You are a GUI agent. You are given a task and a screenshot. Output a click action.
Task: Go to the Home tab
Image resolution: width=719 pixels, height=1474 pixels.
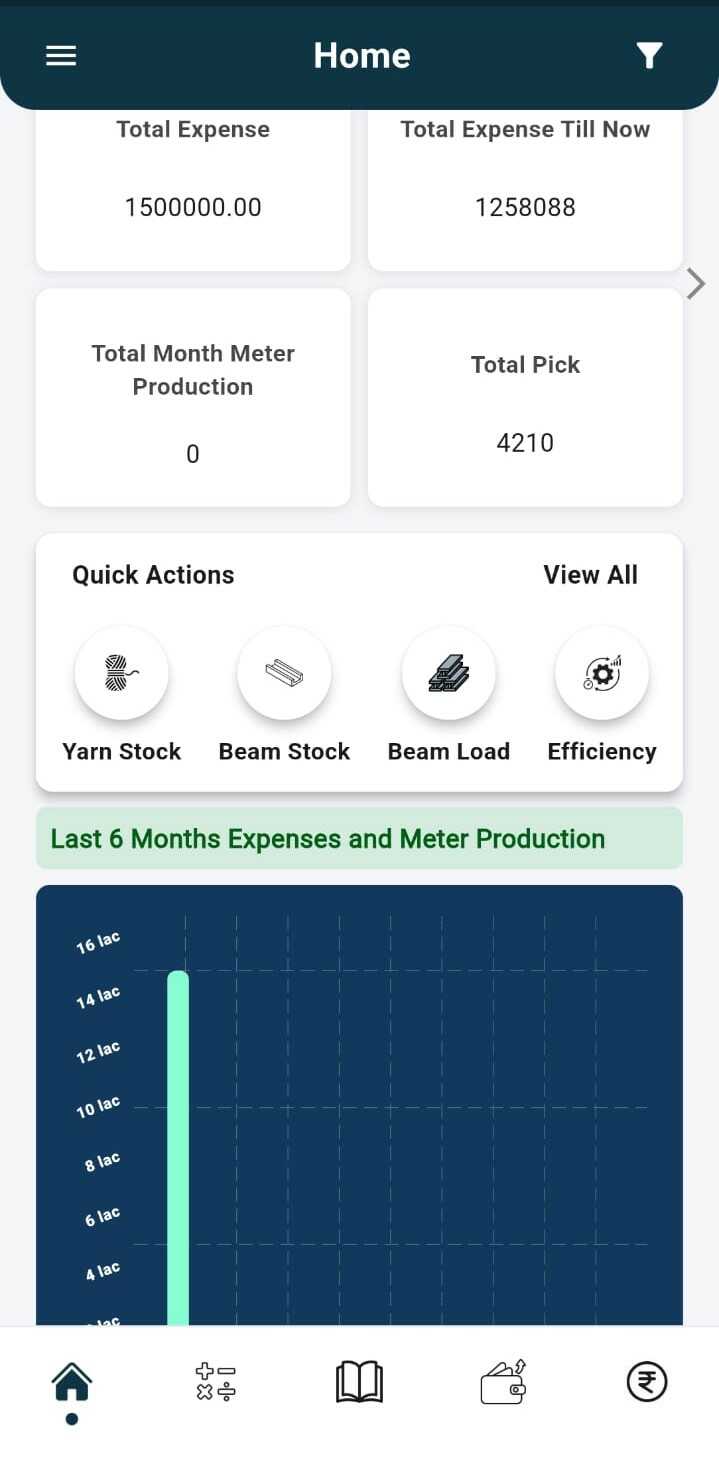coord(72,1382)
